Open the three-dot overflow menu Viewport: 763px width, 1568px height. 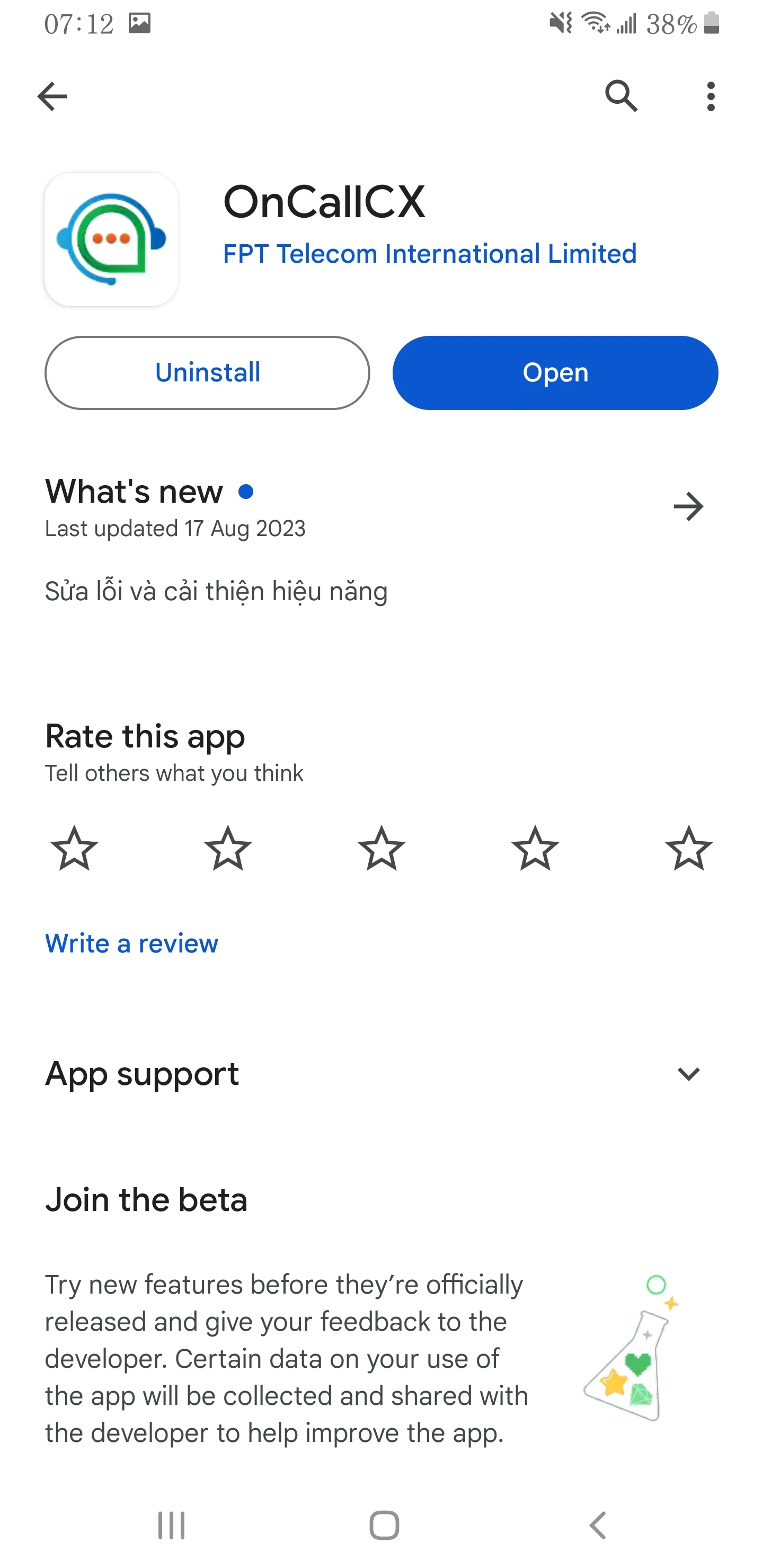[x=710, y=96]
